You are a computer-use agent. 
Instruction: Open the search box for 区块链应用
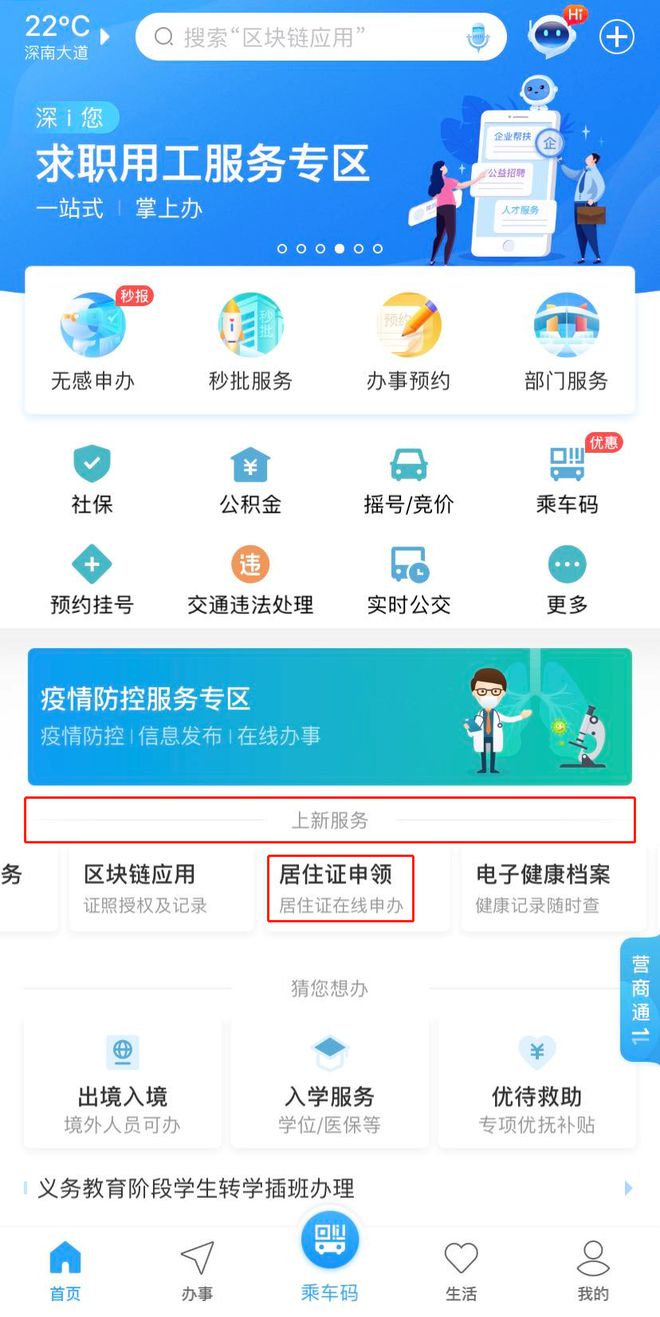pos(300,38)
